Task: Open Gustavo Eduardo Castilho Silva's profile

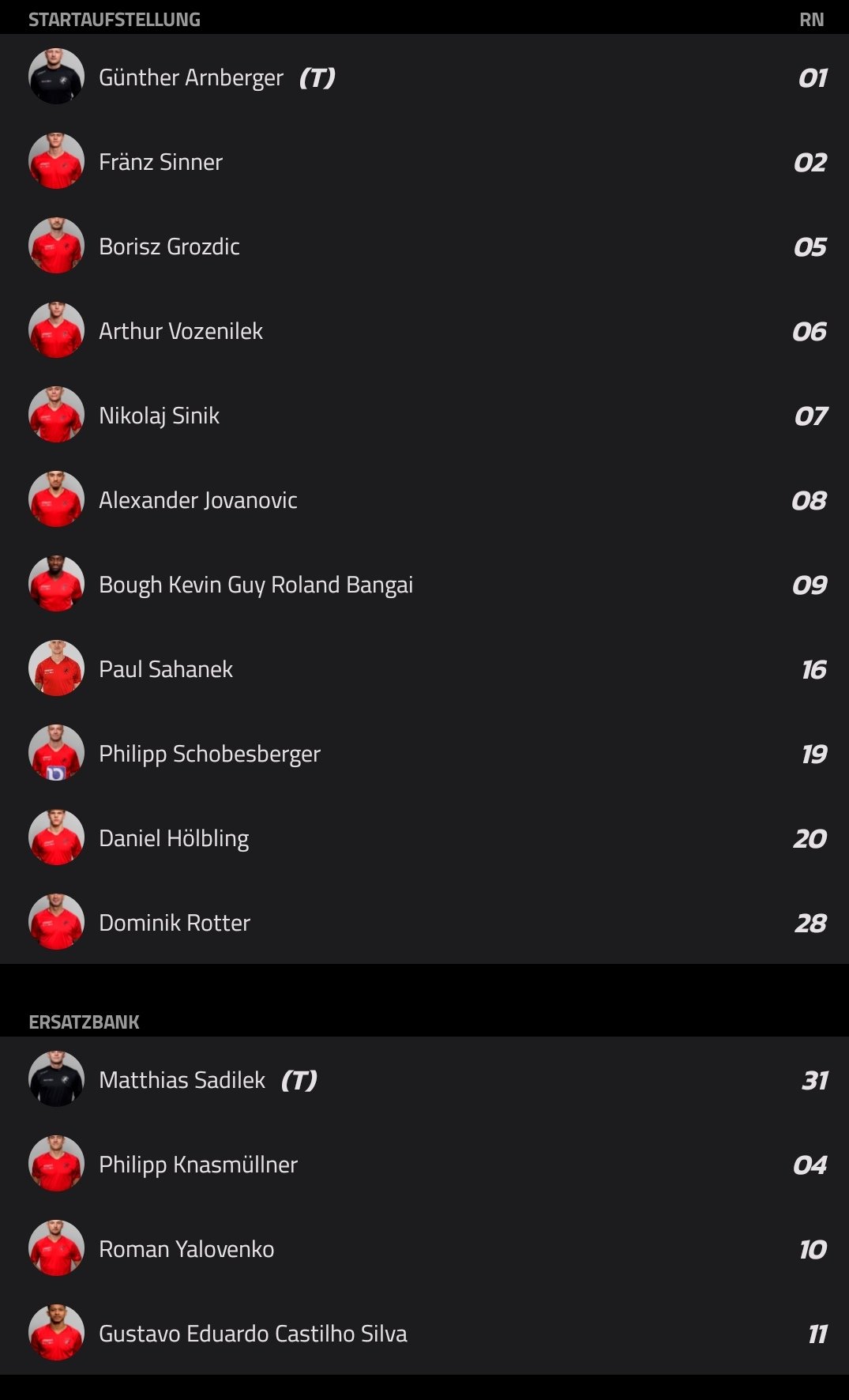Action: 424,1333
